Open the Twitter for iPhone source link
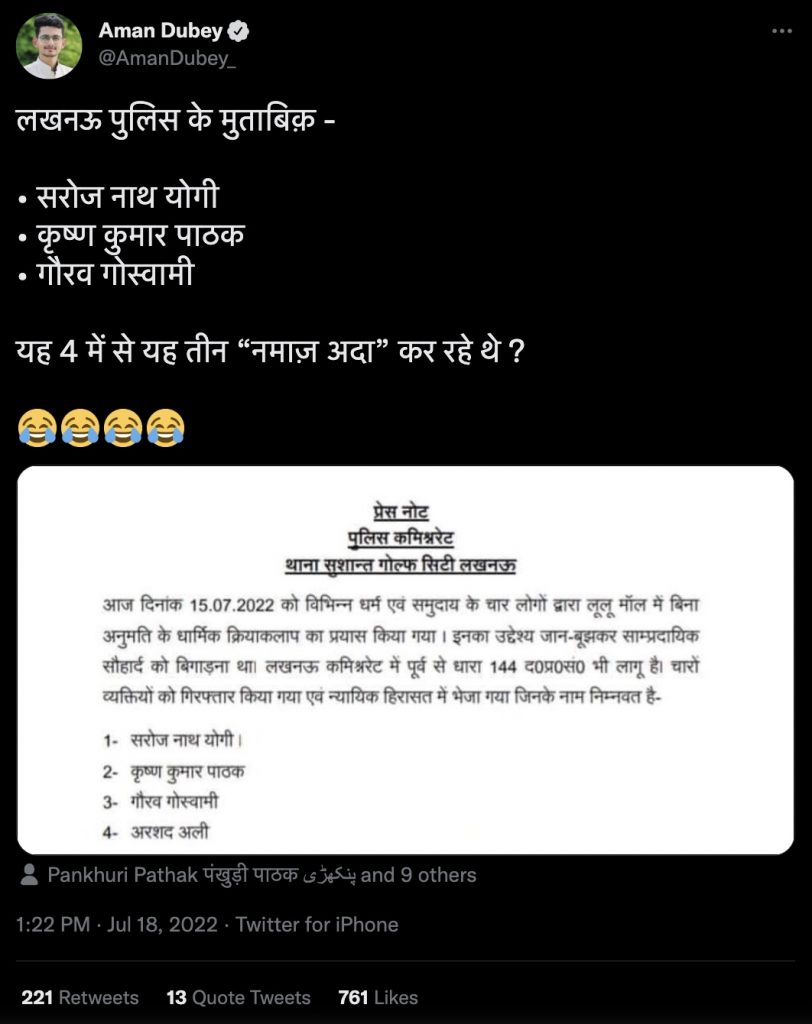This screenshot has width=812, height=1024. click(317, 924)
